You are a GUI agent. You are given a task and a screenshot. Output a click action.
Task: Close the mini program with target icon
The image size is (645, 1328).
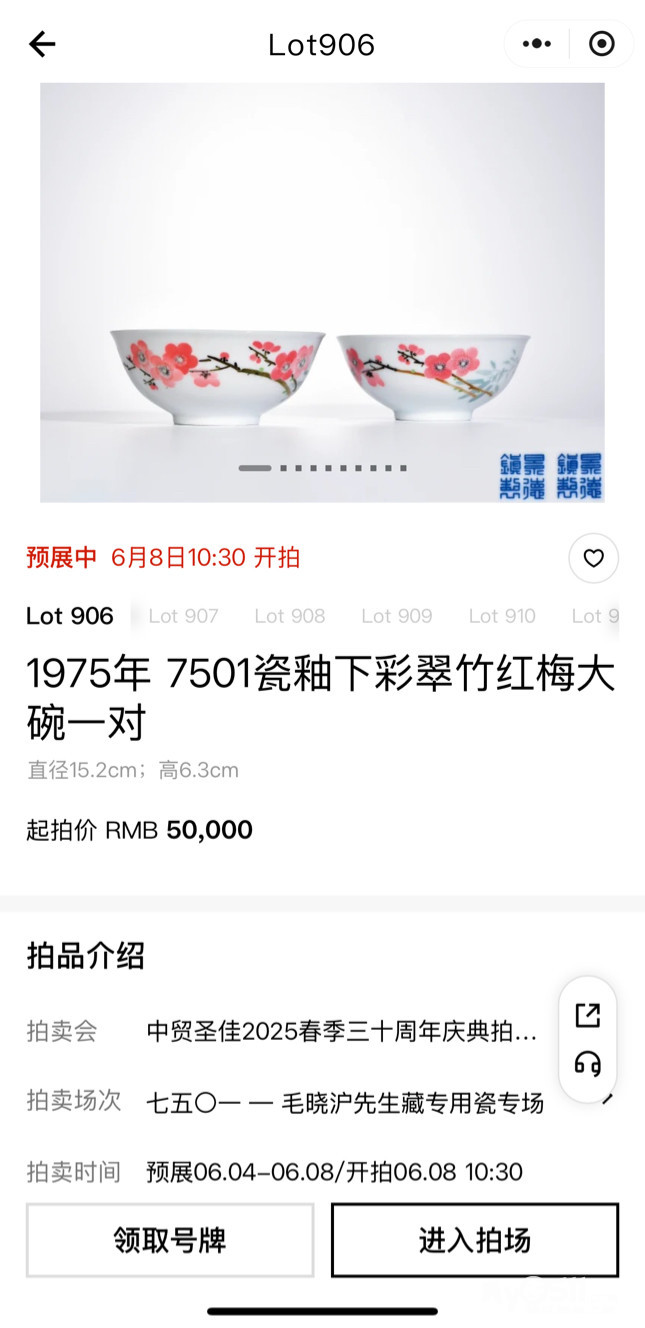(601, 44)
